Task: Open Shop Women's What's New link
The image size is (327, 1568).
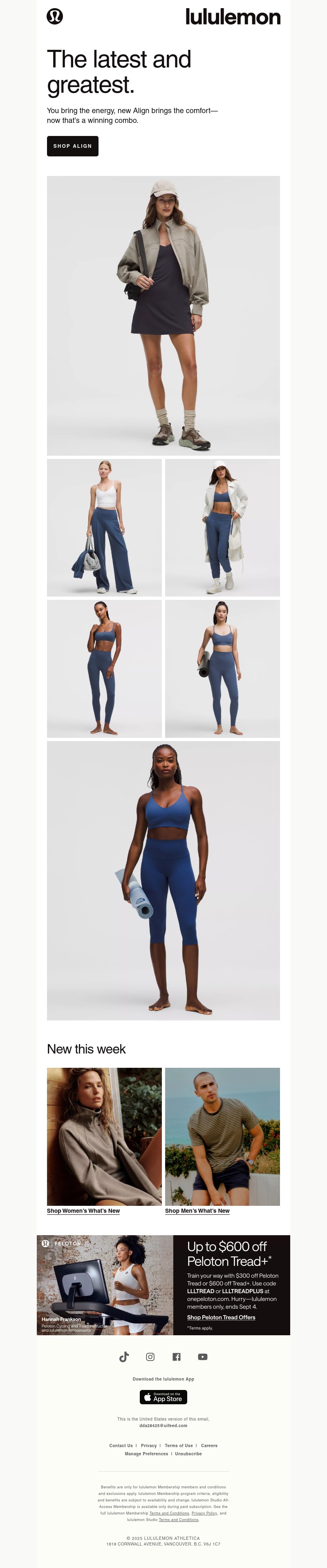Action: (x=83, y=1211)
